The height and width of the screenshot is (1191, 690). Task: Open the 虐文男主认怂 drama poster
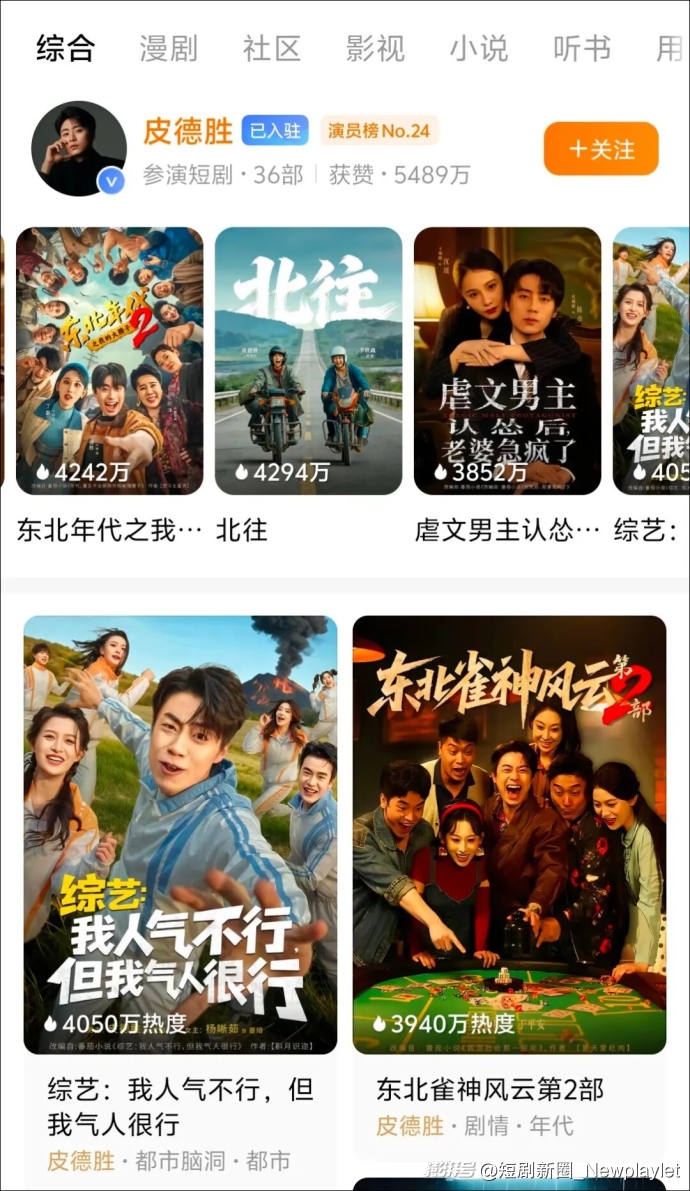507,361
